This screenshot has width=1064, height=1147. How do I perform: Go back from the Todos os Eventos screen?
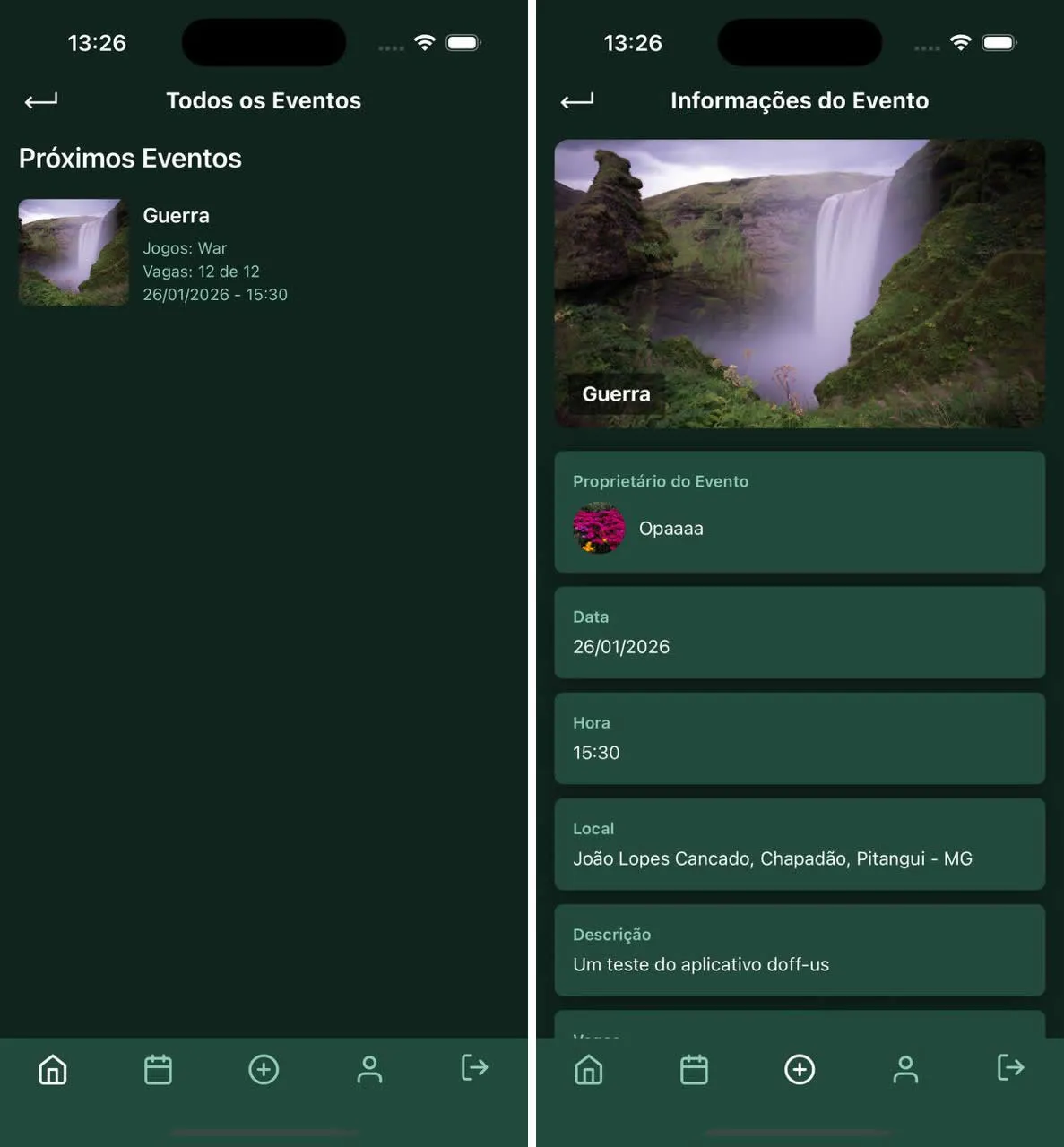(41, 100)
